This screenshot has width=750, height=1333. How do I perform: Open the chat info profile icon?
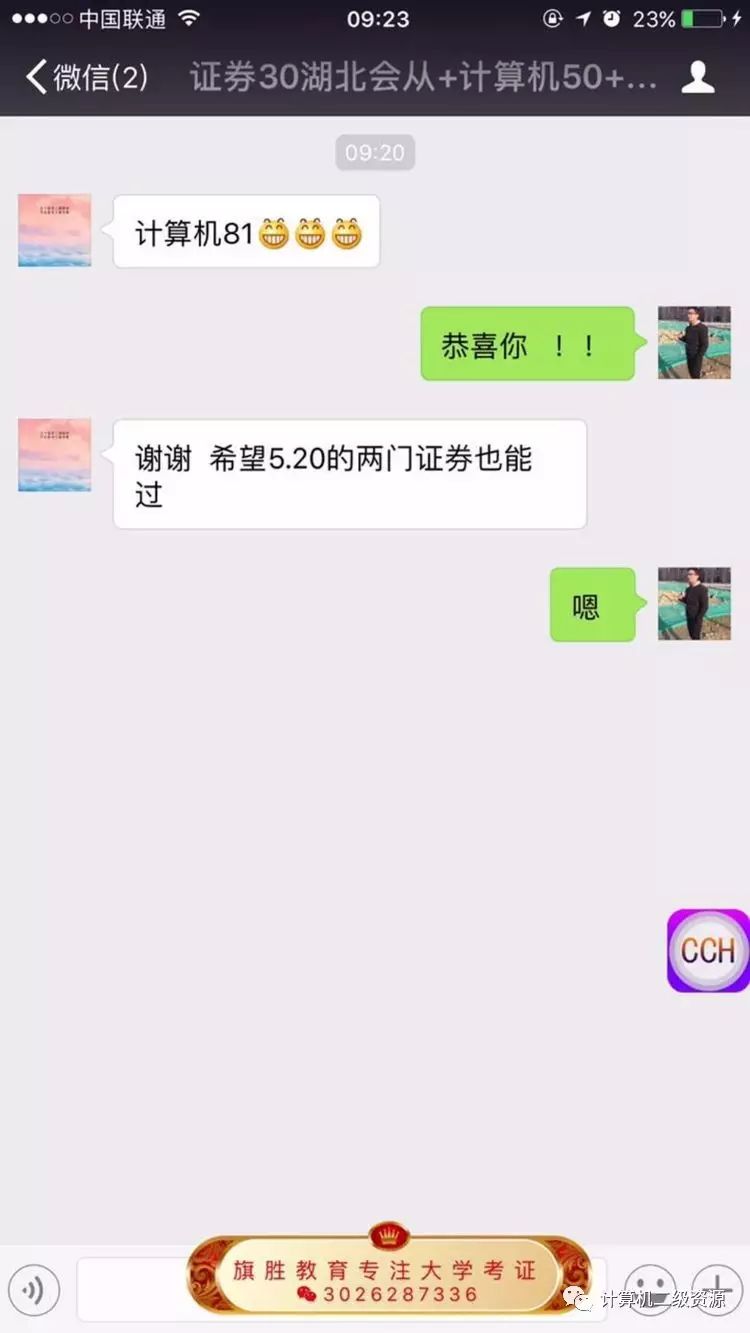(x=697, y=77)
